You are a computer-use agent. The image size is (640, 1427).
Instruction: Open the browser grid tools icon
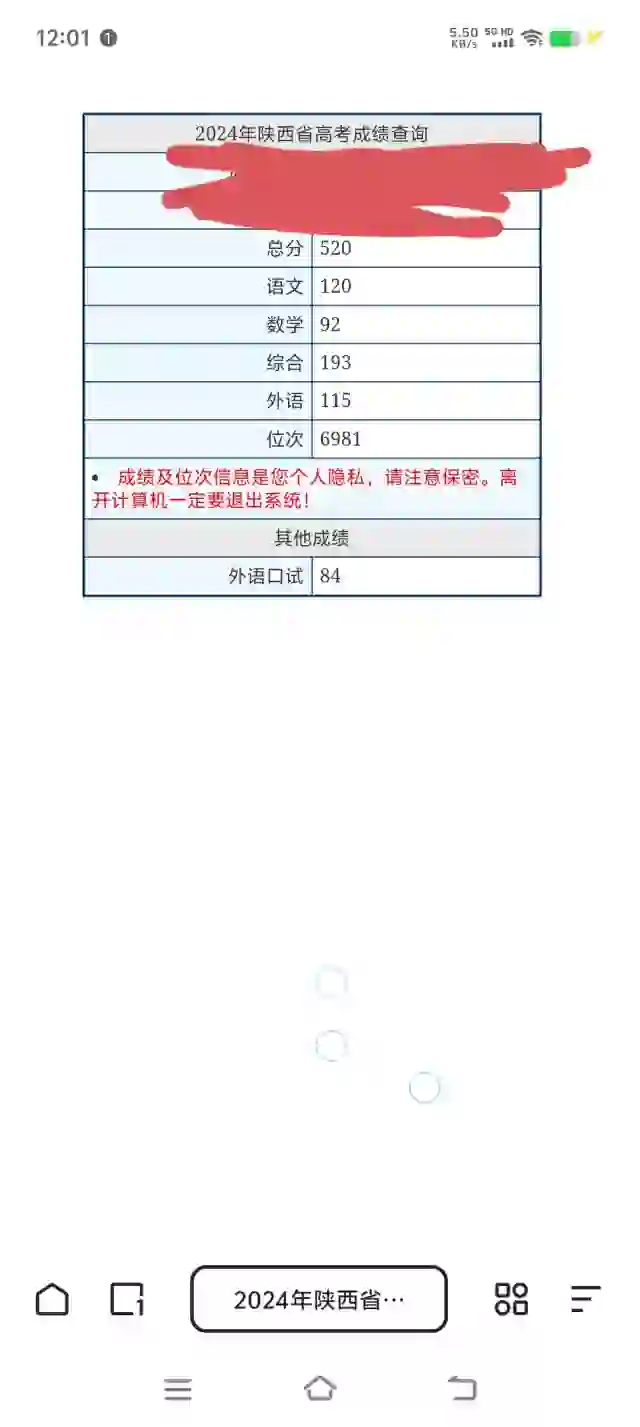[x=511, y=1299]
